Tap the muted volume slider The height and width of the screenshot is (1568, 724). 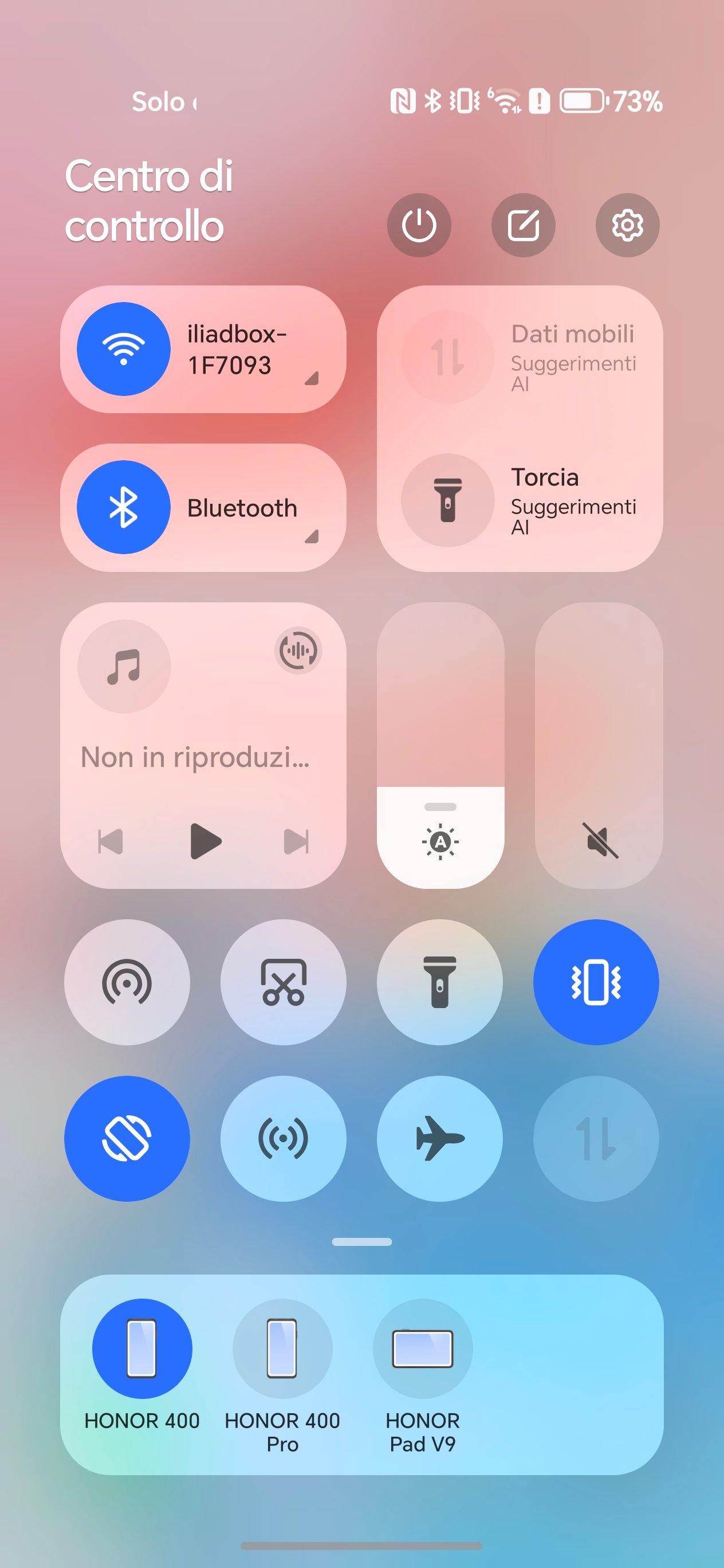click(599, 745)
